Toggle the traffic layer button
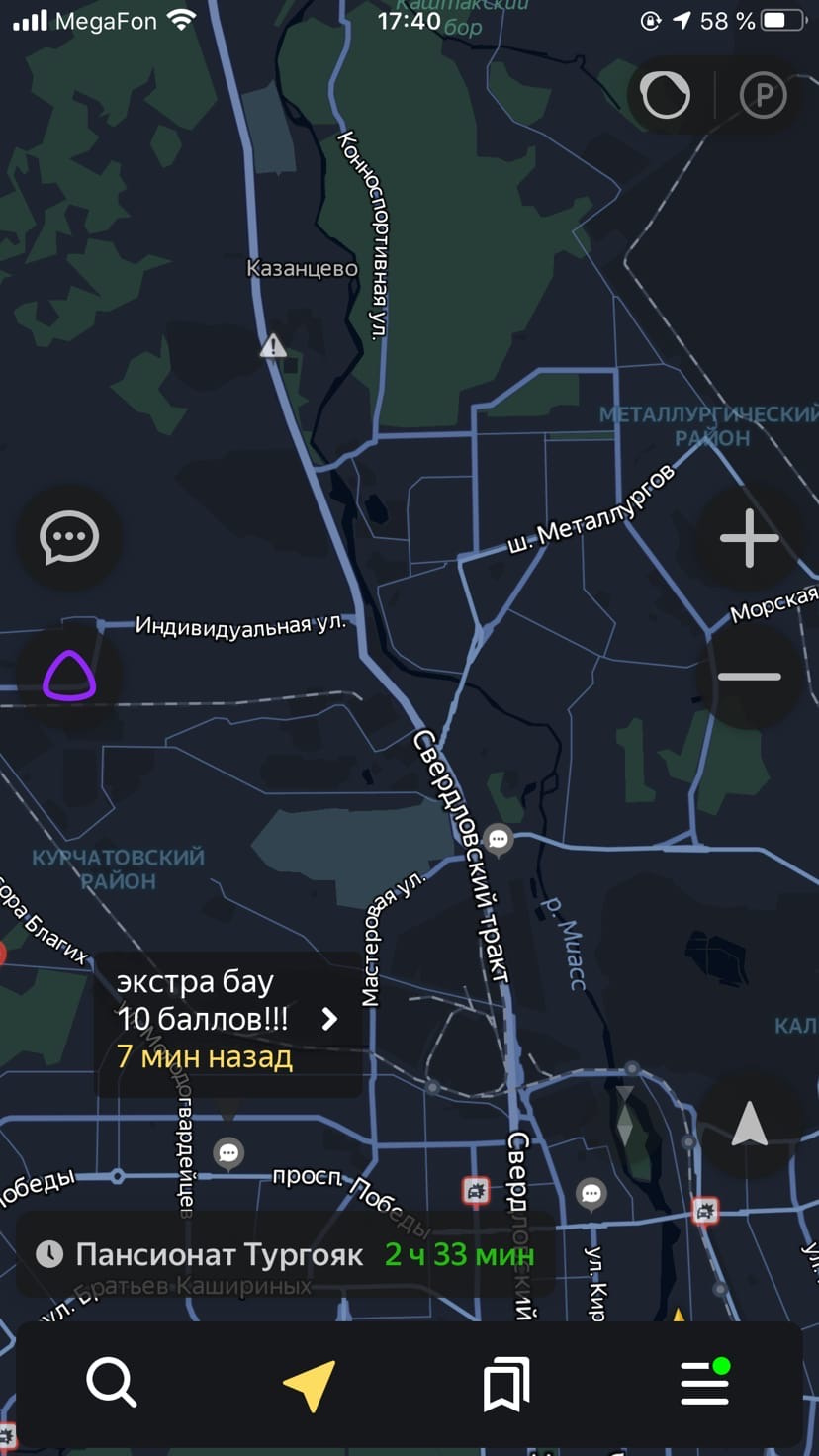The width and height of the screenshot is (819, 1456). point(666,96)
